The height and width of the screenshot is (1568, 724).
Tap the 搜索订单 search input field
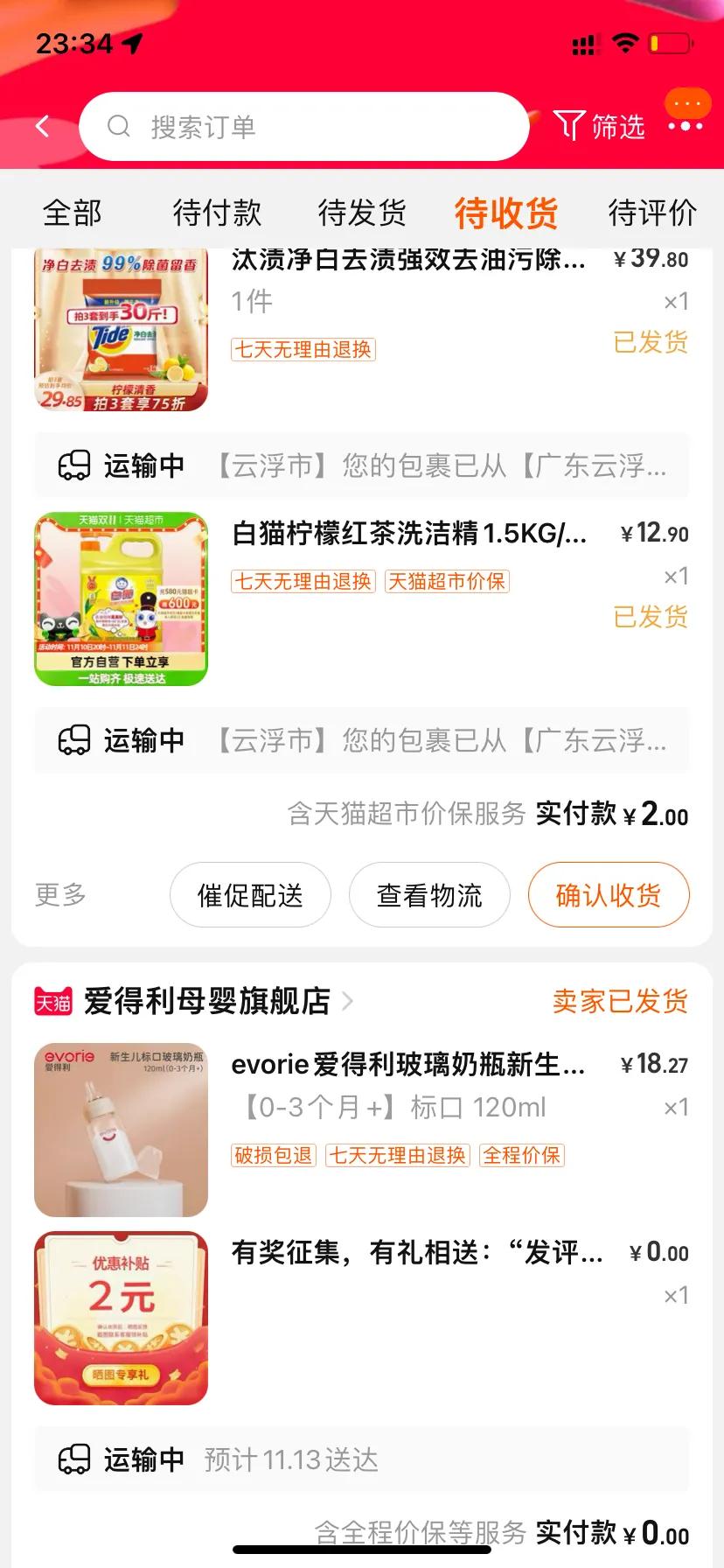click(x=306, y=126)
